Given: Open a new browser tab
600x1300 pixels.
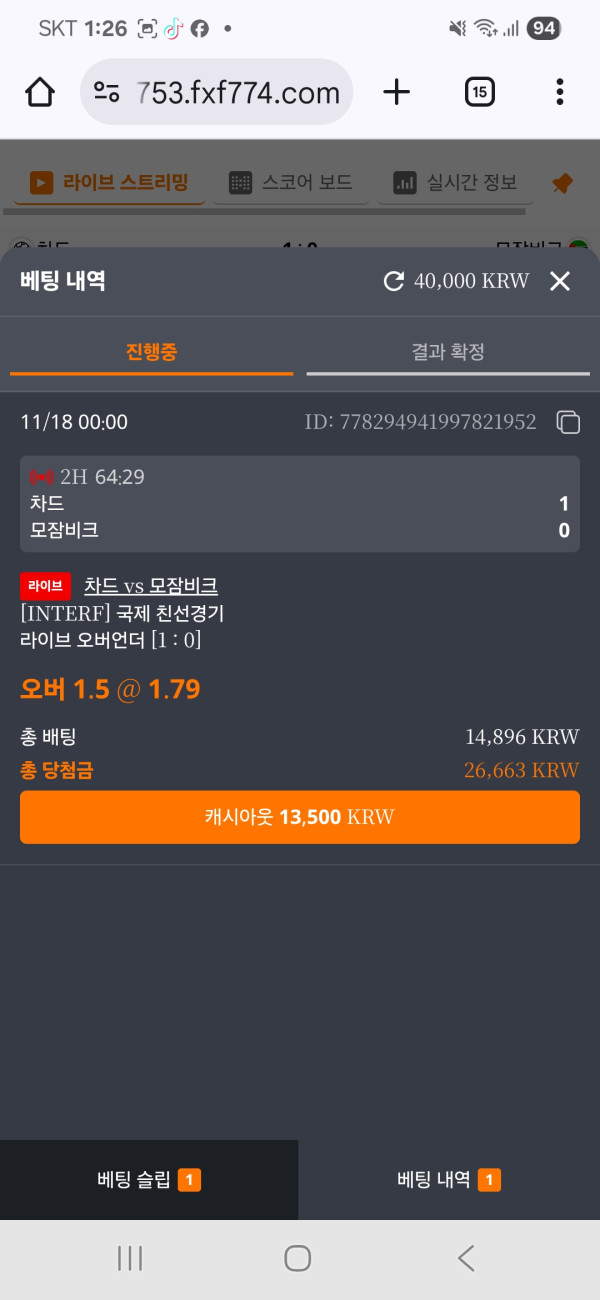Looking at the screenshot, I should pyautogui.click(x=397, y=93).
